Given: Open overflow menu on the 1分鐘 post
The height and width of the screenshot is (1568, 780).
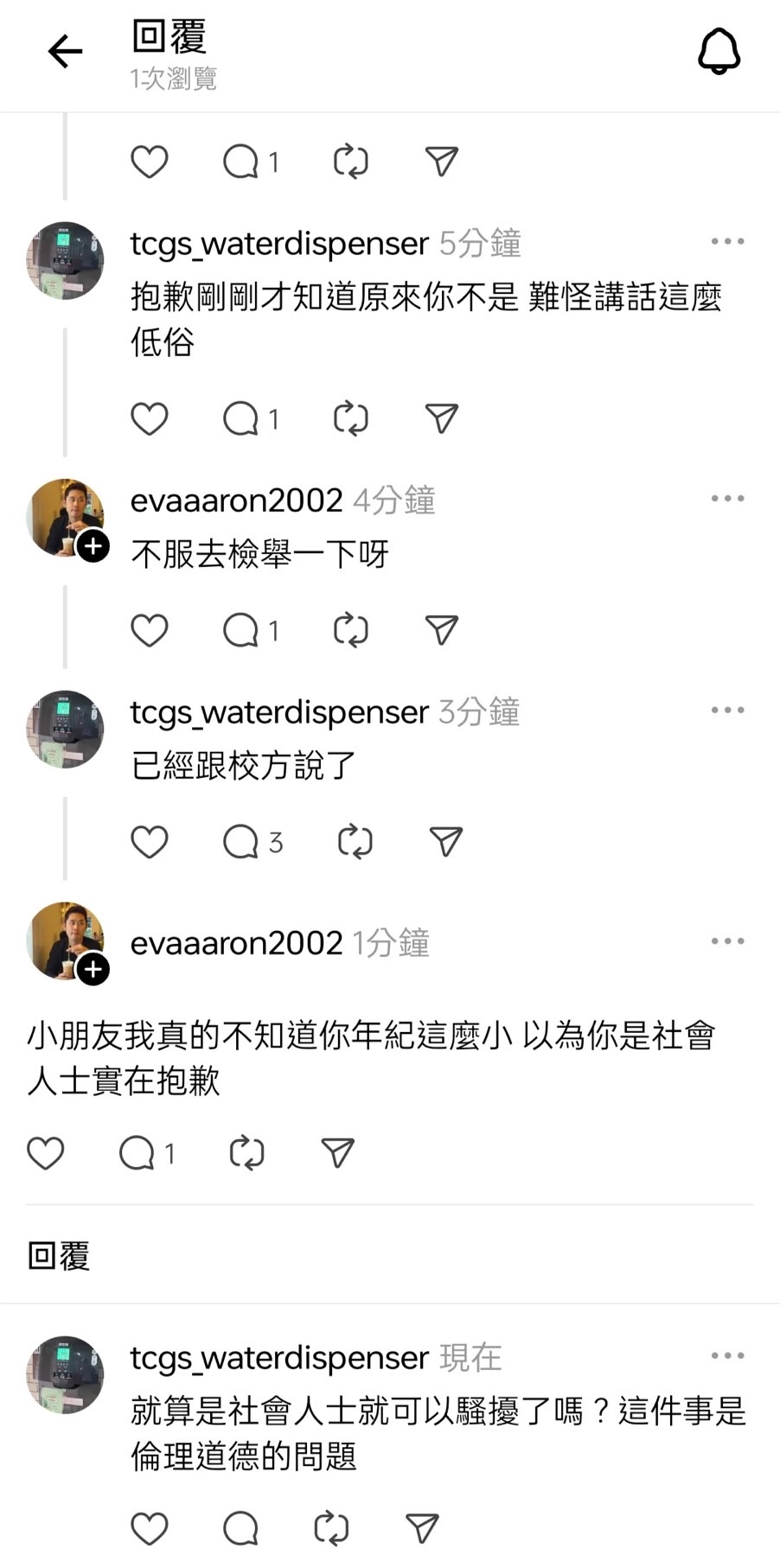Looking at the screenshot, I should [727, 941].
